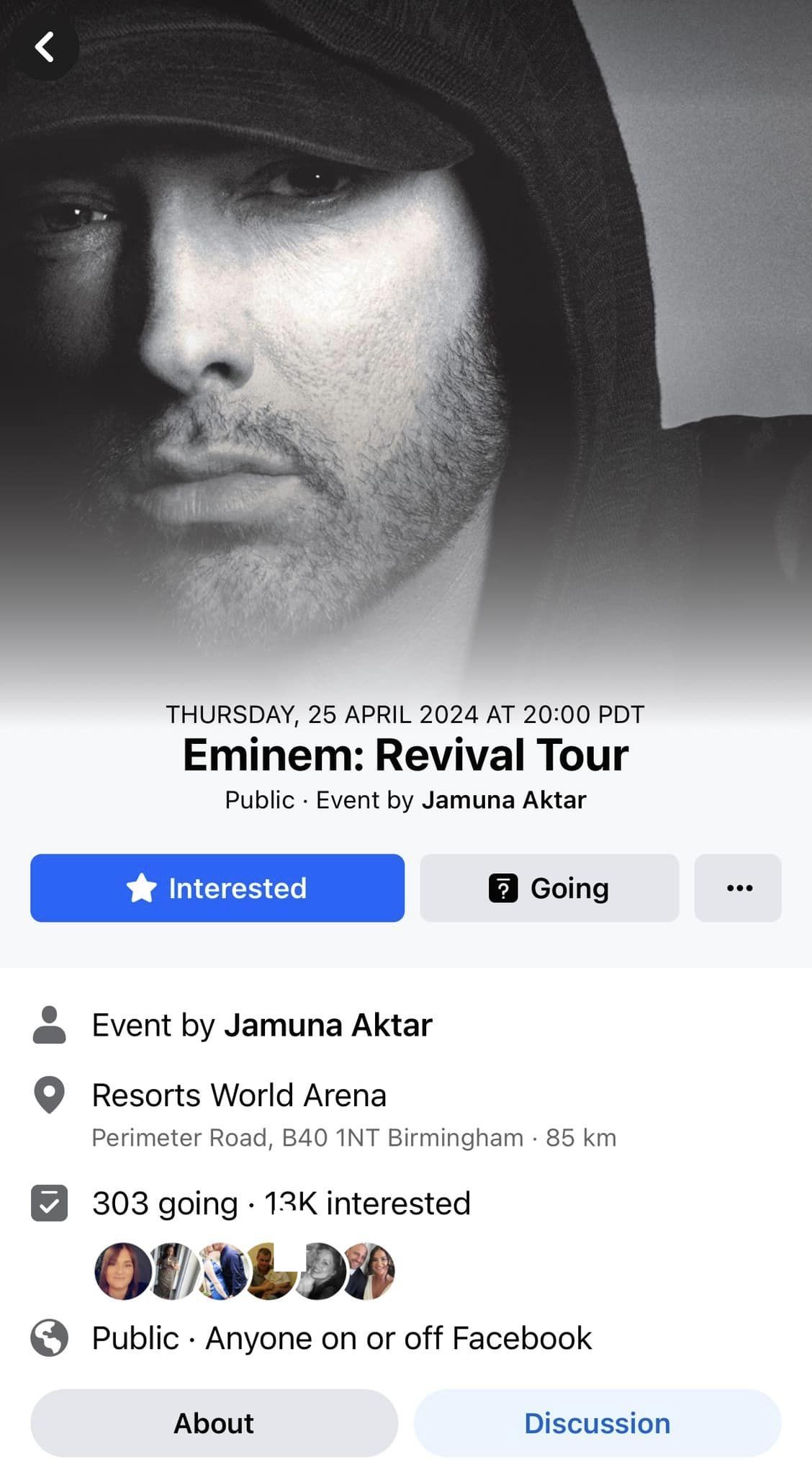Open the three-dot more options menu
Image resolution: width=812 pixels, height=1475 pixels.
pos(738,887)
